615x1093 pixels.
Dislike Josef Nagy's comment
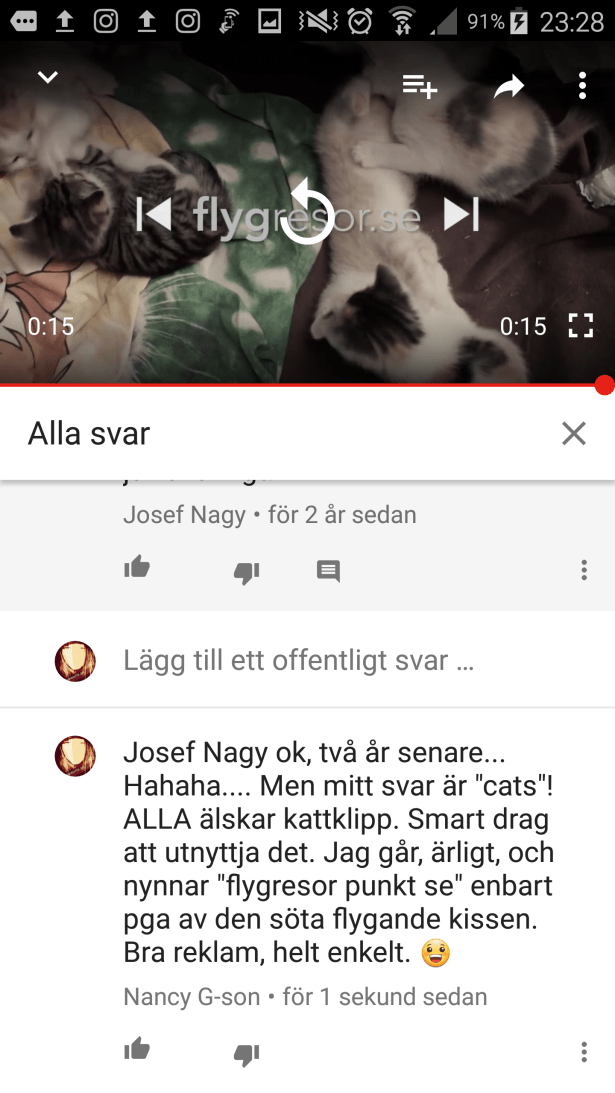coord(246,571)
